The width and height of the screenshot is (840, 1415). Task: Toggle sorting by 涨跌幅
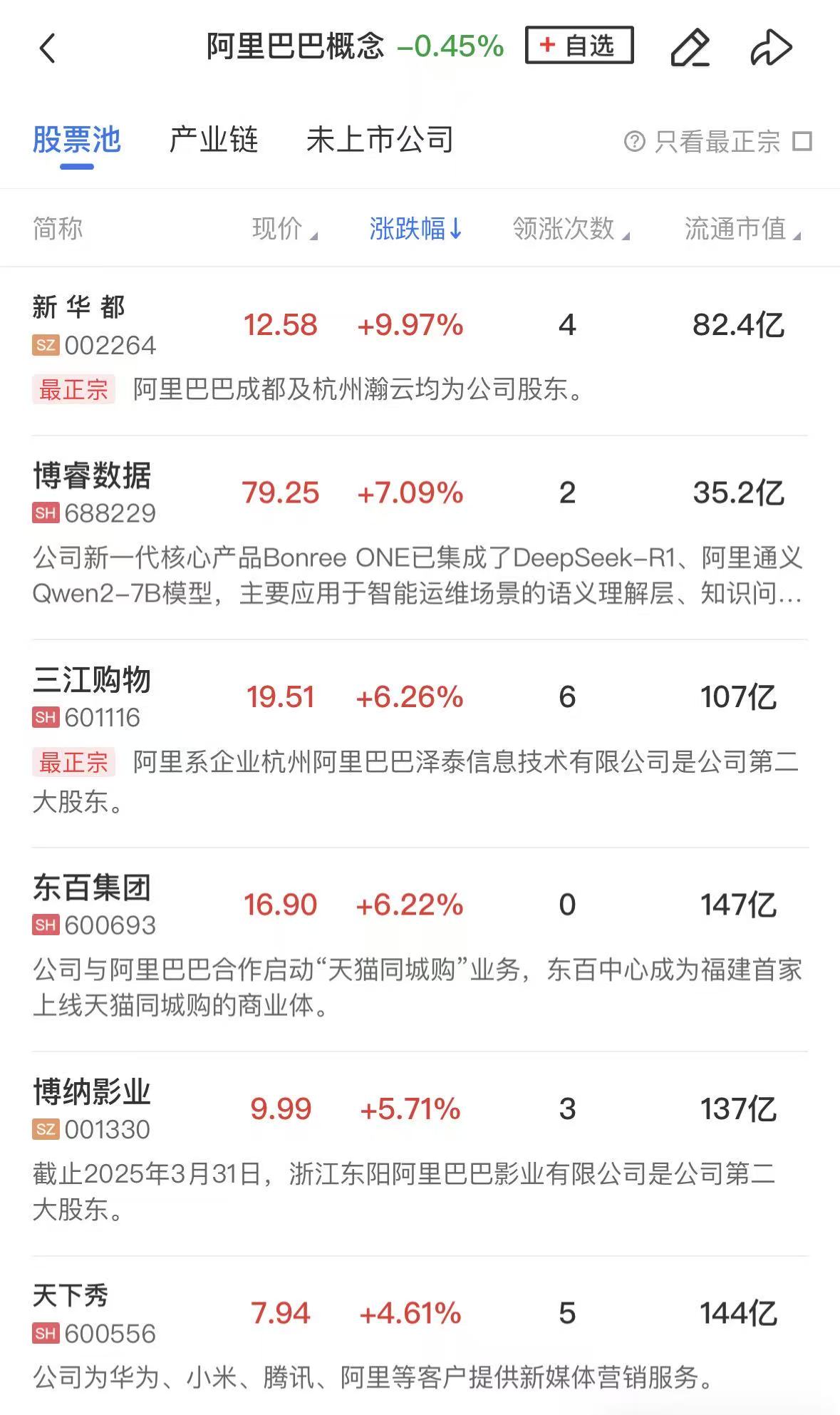(416, 229)
